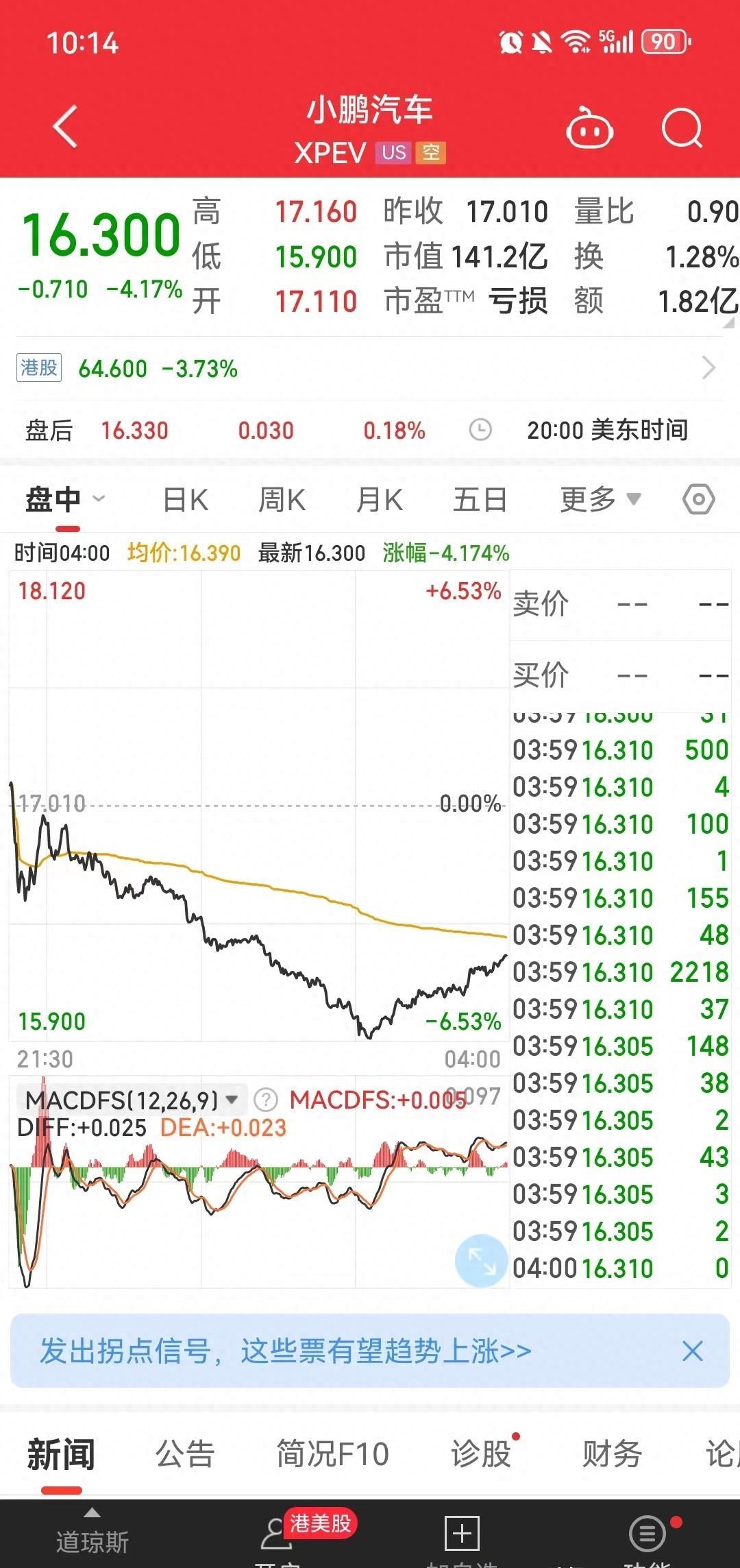Open the 港股 64.600 quote row
The width and height of the screenshot is (740, 1568).
pyautogui.click(x=370, y=369)
